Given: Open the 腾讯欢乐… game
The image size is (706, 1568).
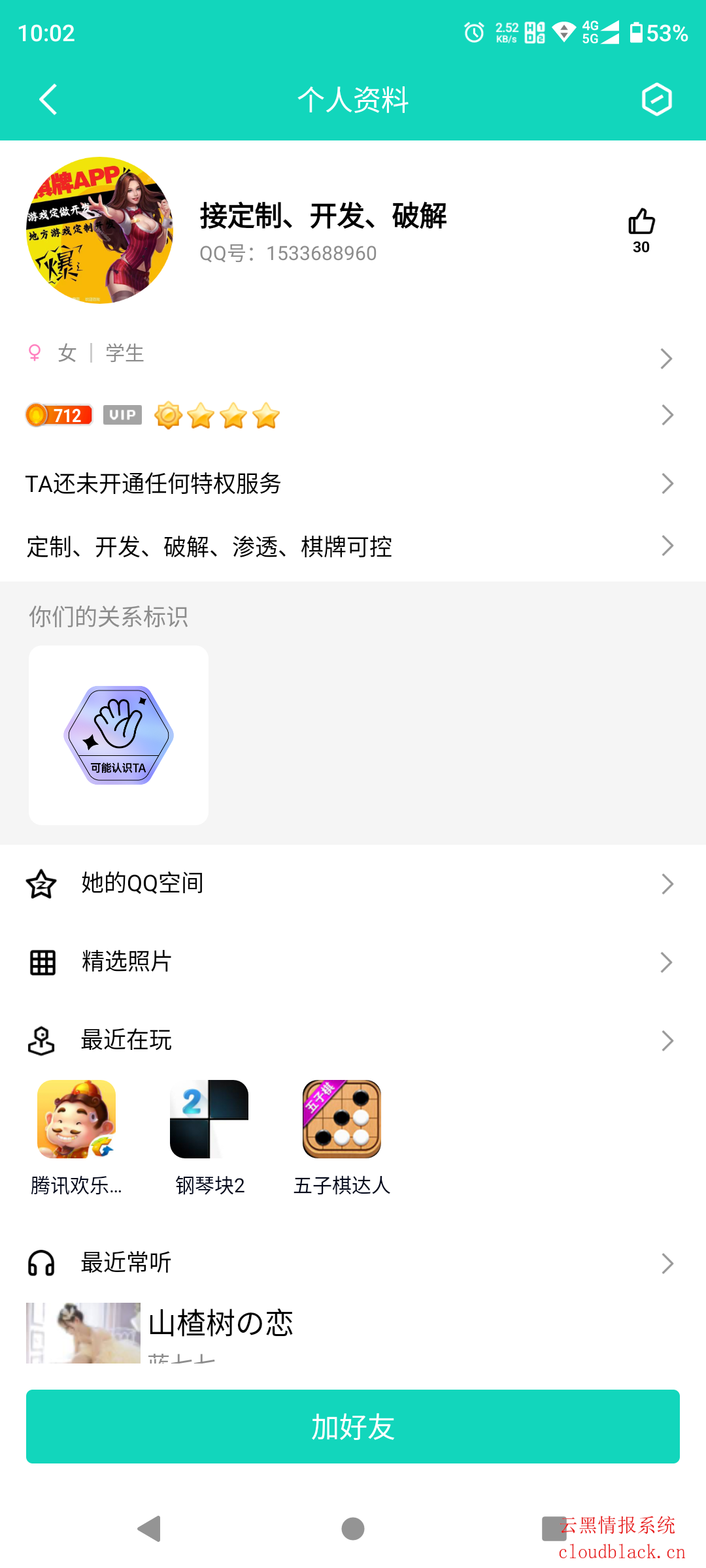Looking at the screenshot, I should coord(76,1119).
